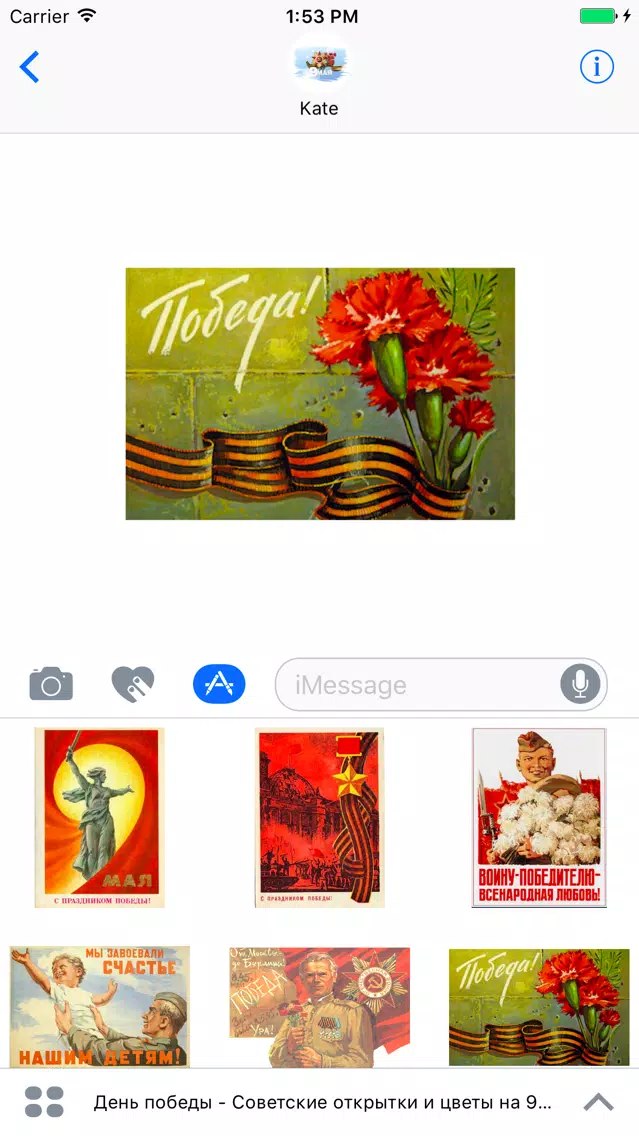Select the Motherland statue May sticker

point(100,818)
